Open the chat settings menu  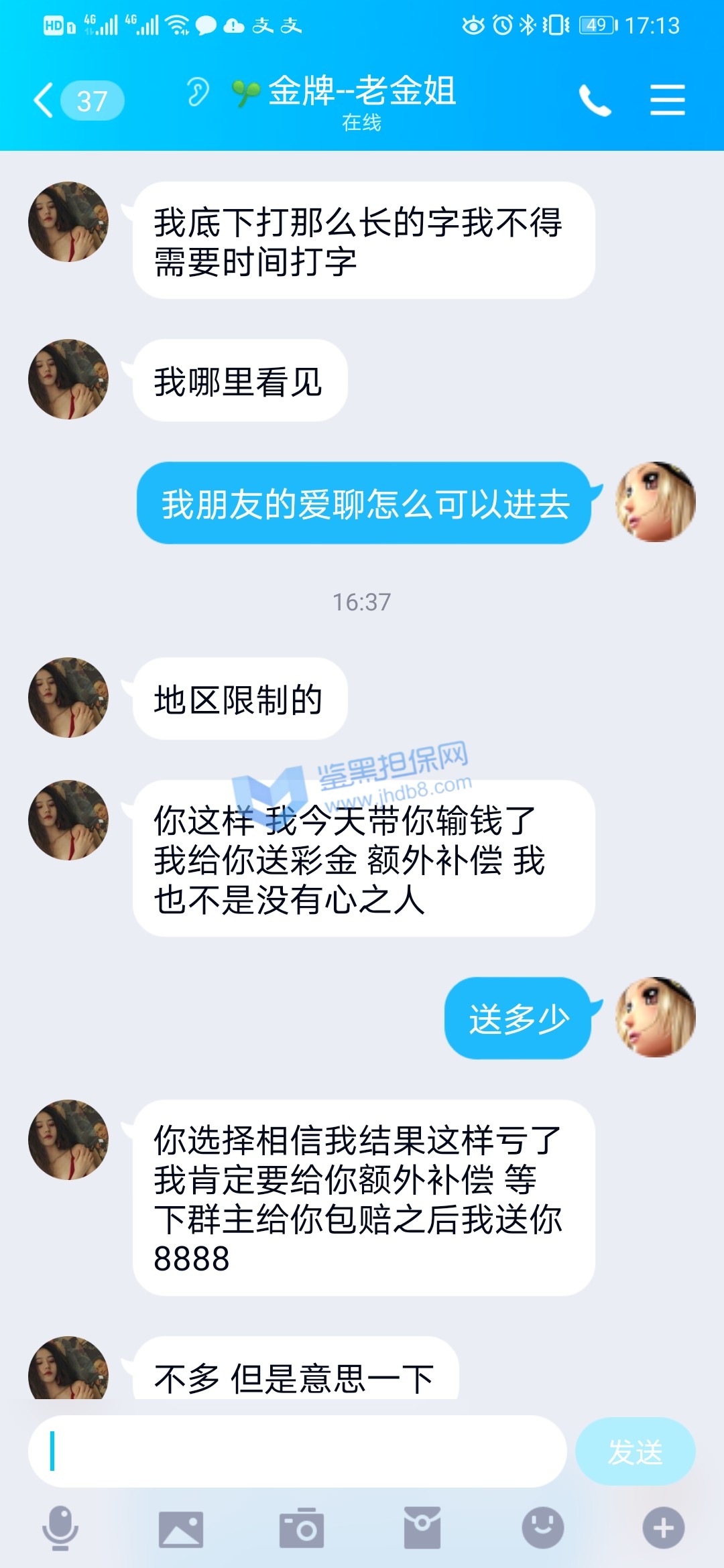(667, 101)
